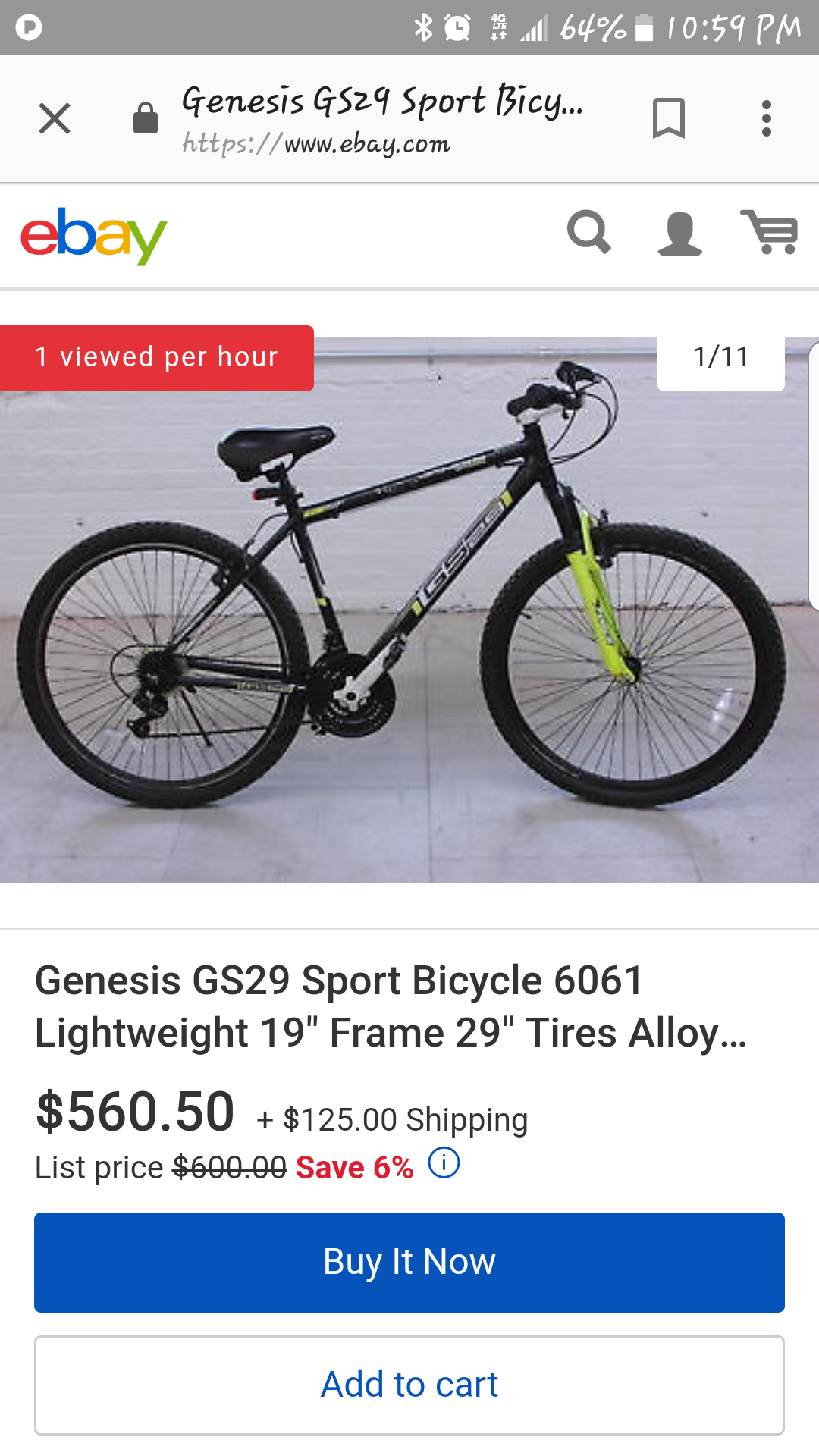Viewport: 819px width, 1456px height.
Task: Tap Buy It Now
Action: point(409,1263)
